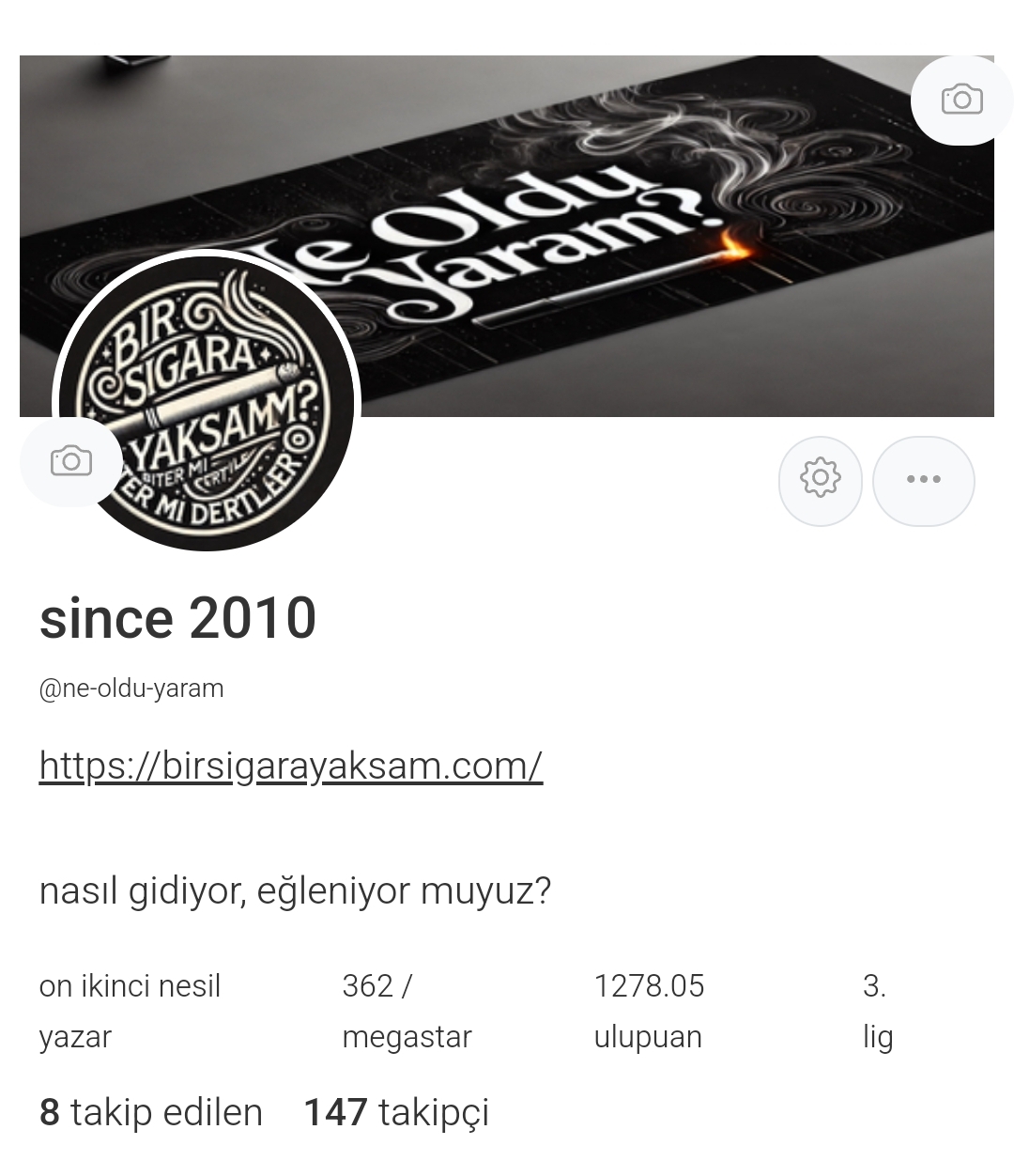View the 147 takipçi list

(x=396, y=1112)
